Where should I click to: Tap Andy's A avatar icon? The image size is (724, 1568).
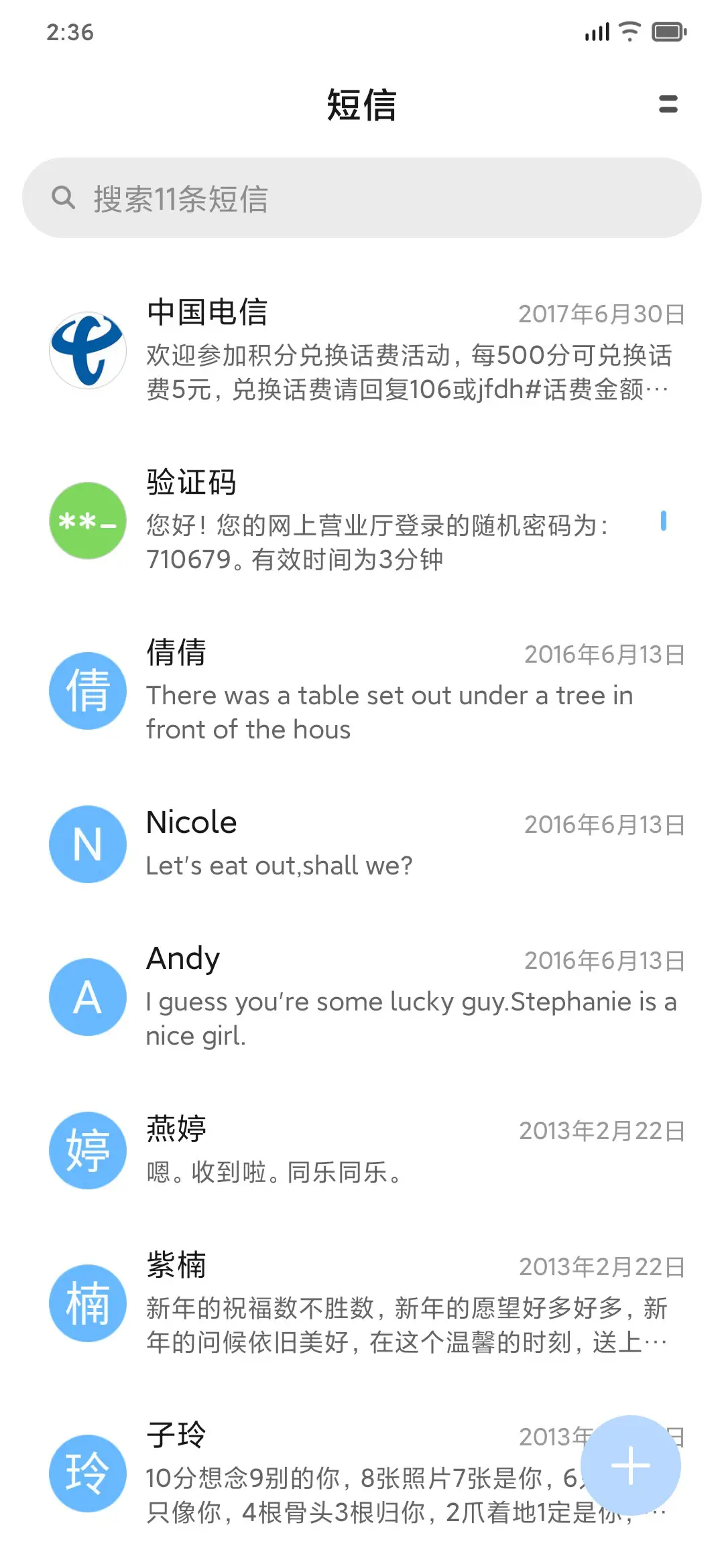[x=86, y=998]
